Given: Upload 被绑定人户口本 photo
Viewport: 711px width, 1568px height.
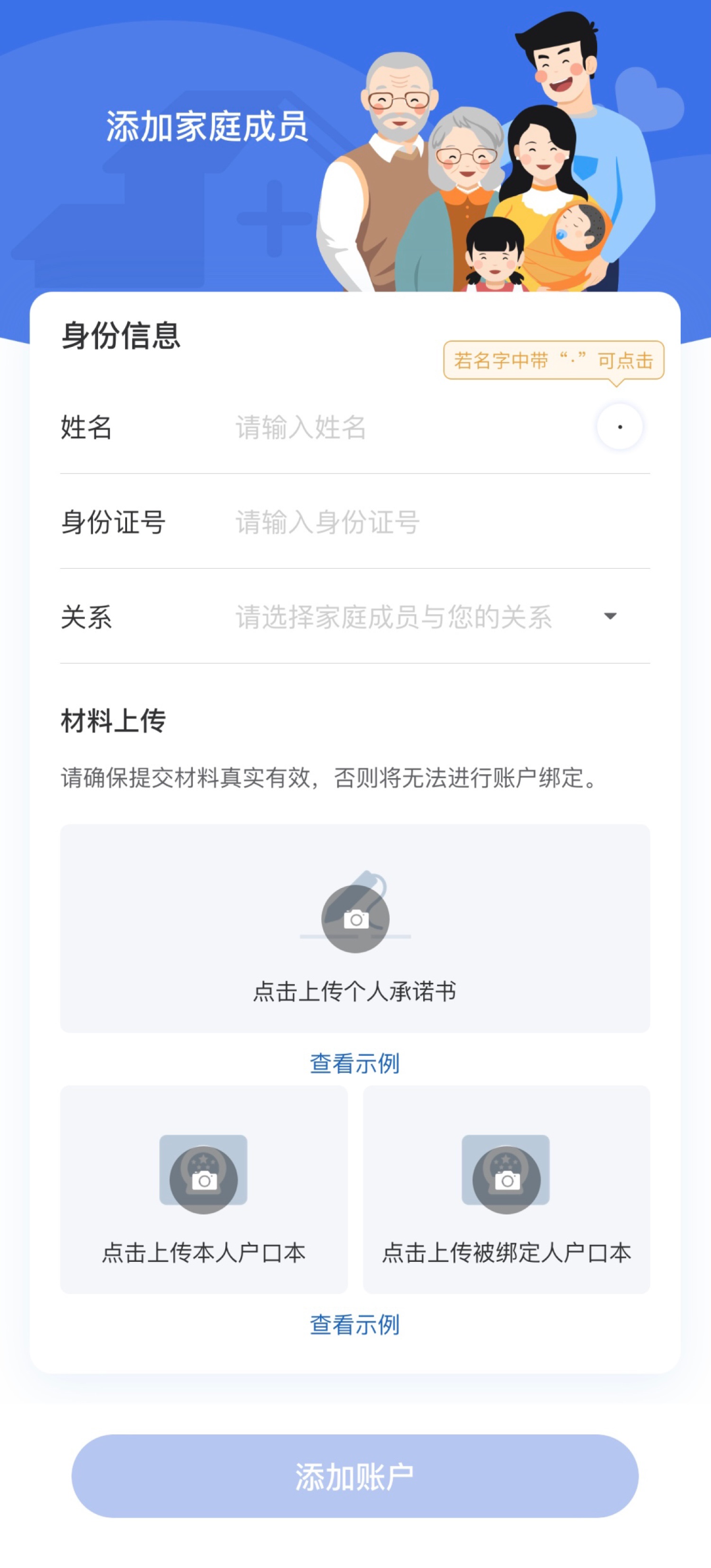Looking at the screenshot, I should (506, 1189).
